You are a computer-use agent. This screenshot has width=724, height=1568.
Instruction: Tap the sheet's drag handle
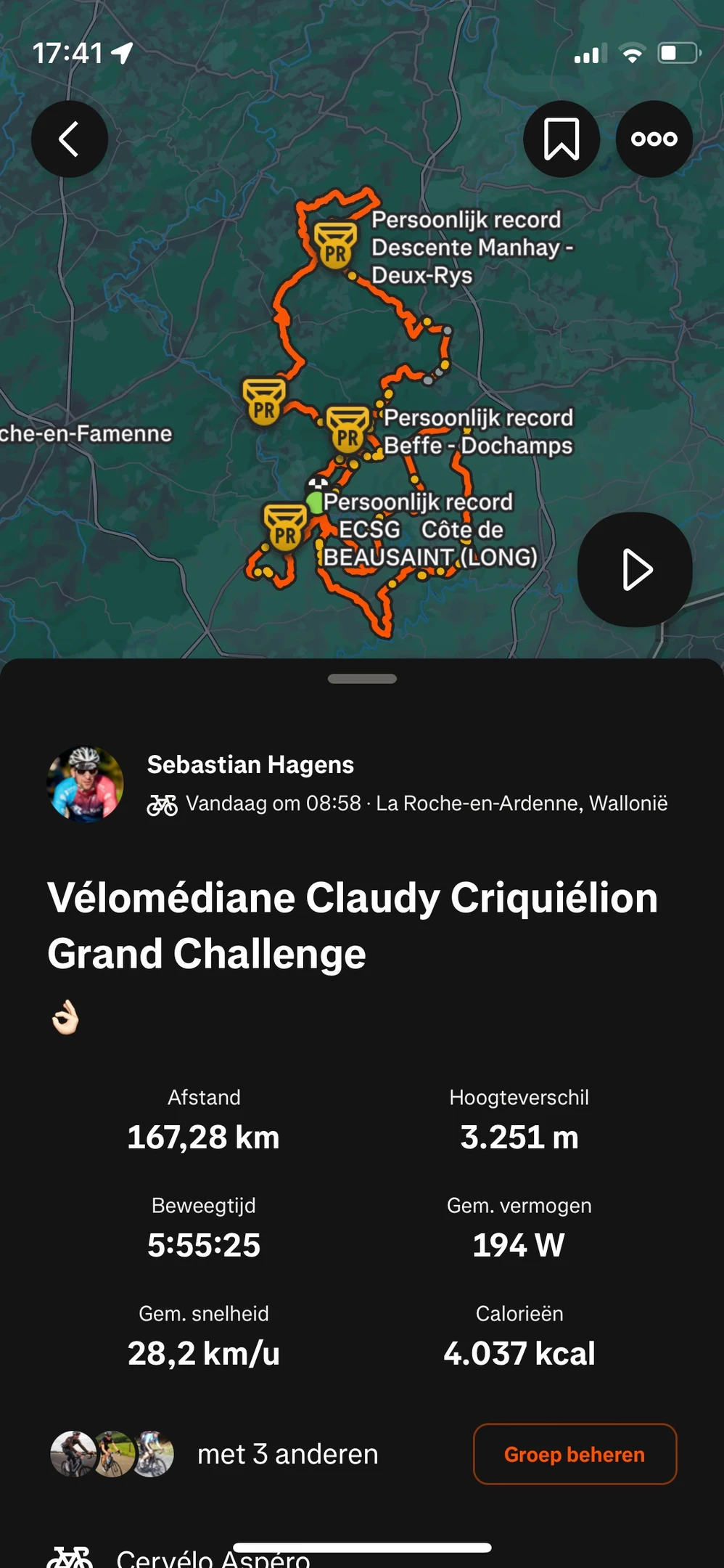(x=362, y=679)
